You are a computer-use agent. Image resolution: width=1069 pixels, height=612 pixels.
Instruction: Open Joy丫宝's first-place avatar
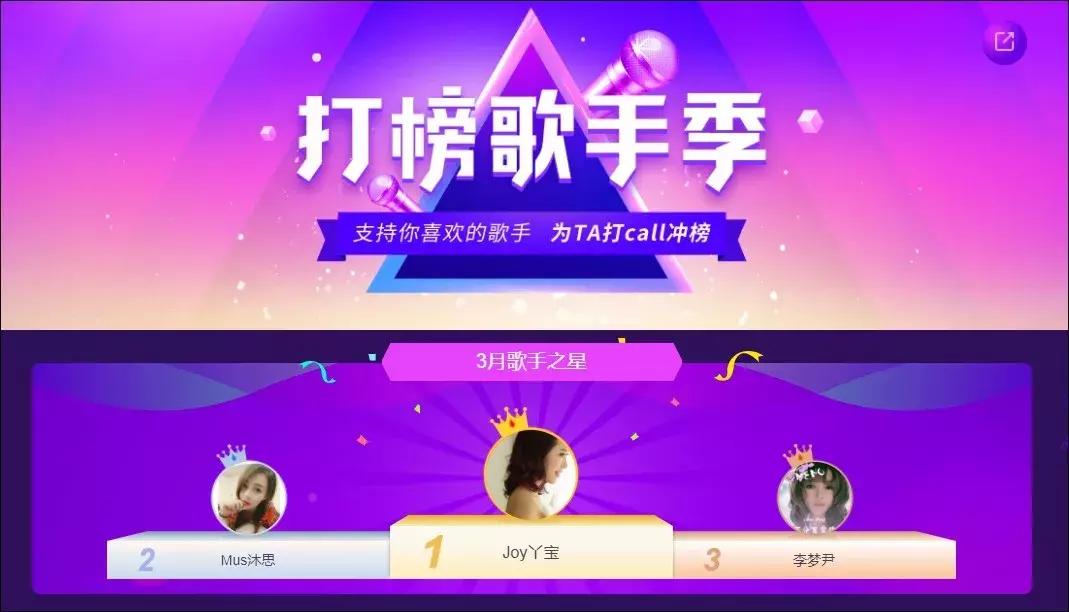click(530, 476)
